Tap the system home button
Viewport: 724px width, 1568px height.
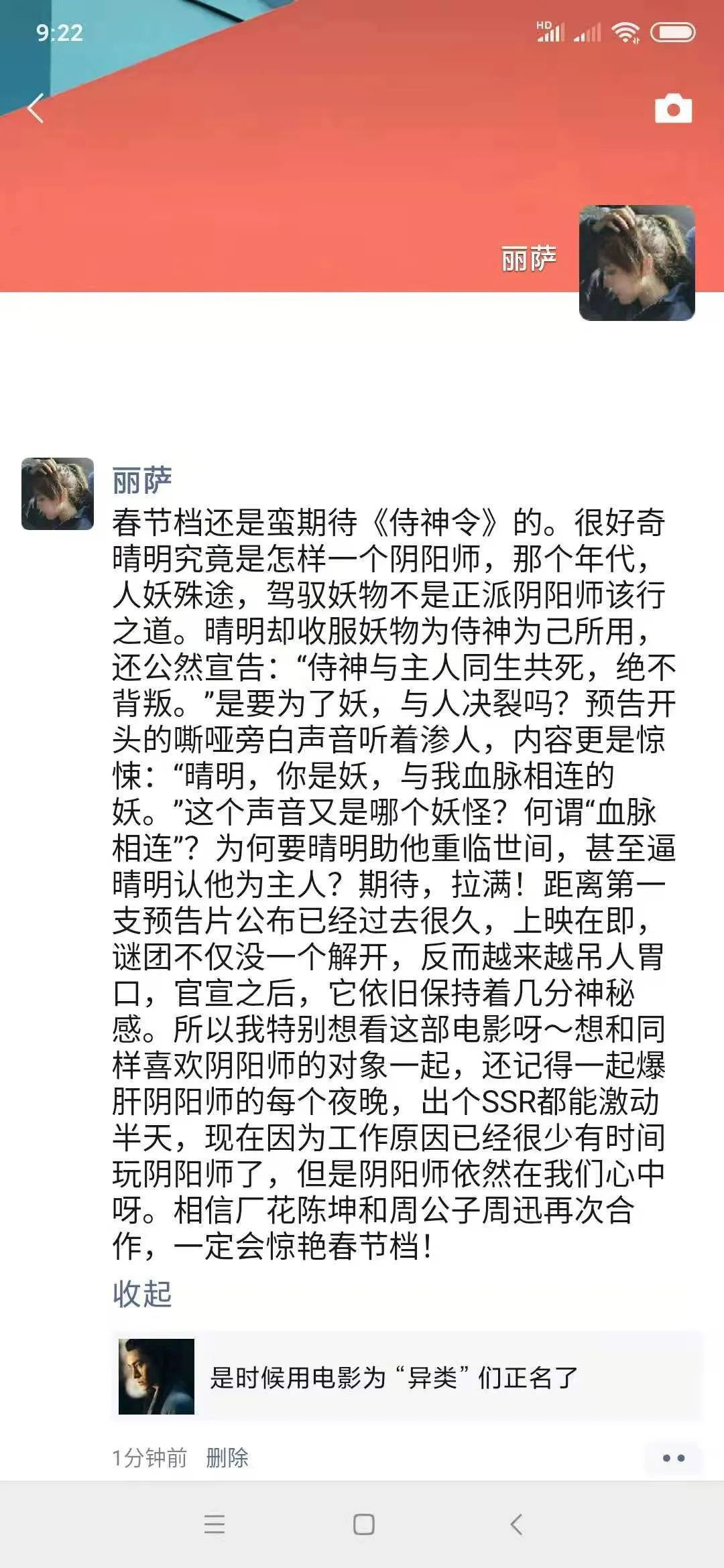click(363, 1524)
